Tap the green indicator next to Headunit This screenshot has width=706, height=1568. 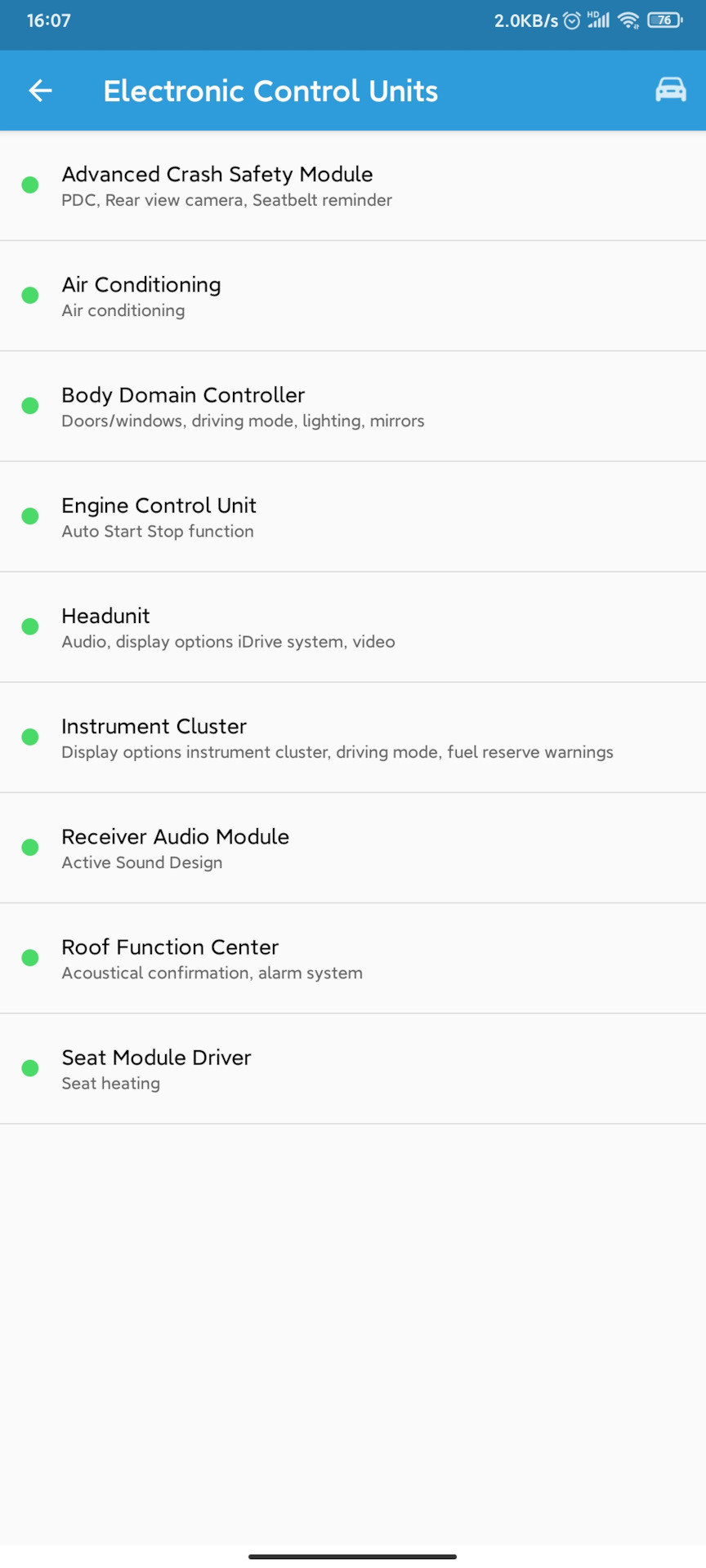30,626
